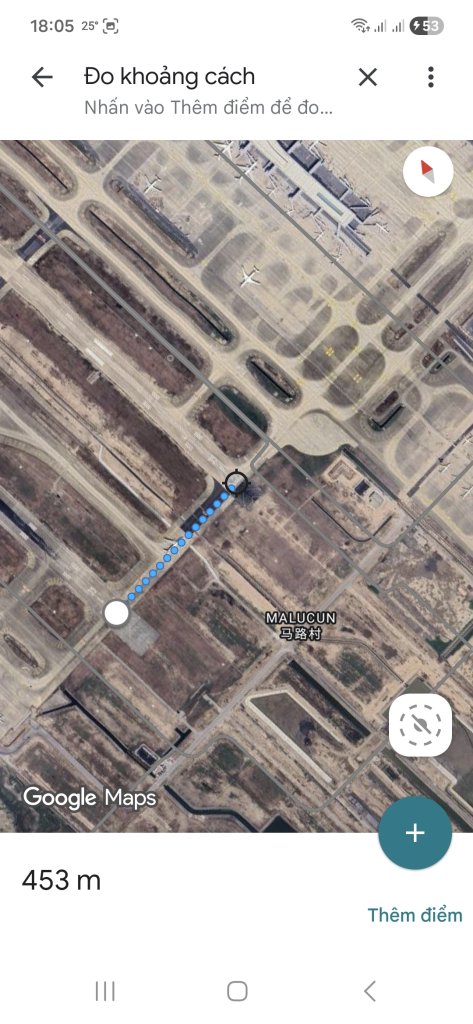Add a measurement point with plus button
473x1024 pixels.
point(415,833)
